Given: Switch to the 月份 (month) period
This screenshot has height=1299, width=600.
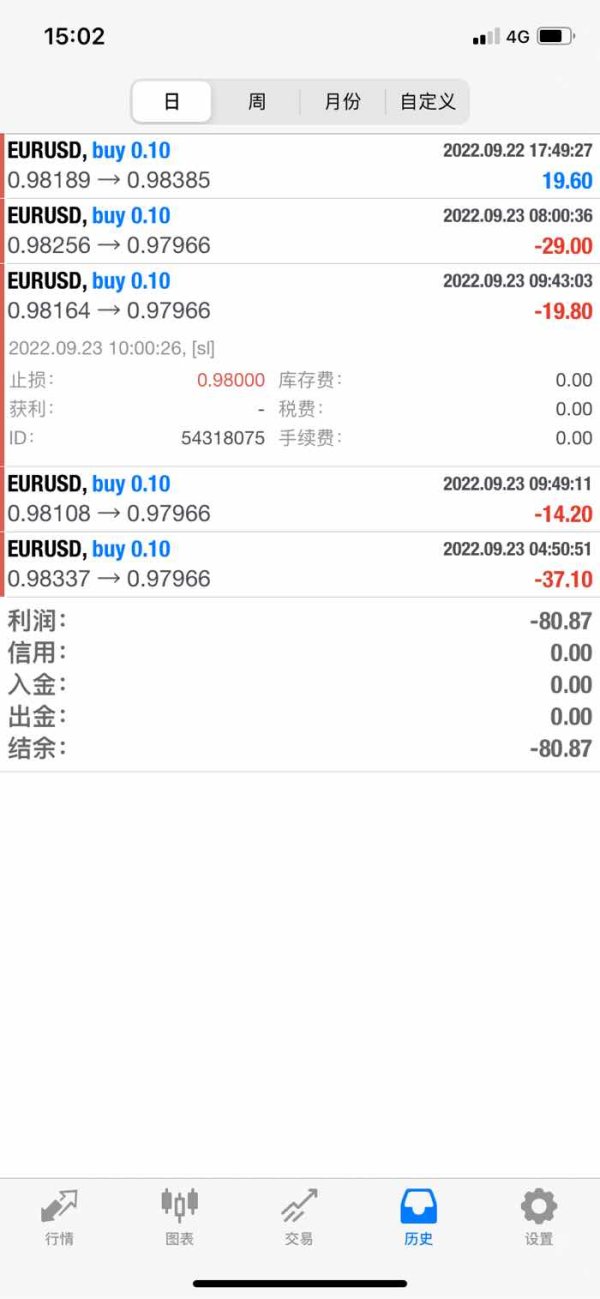Looking at the screenshot, I should tap(343, 101).
